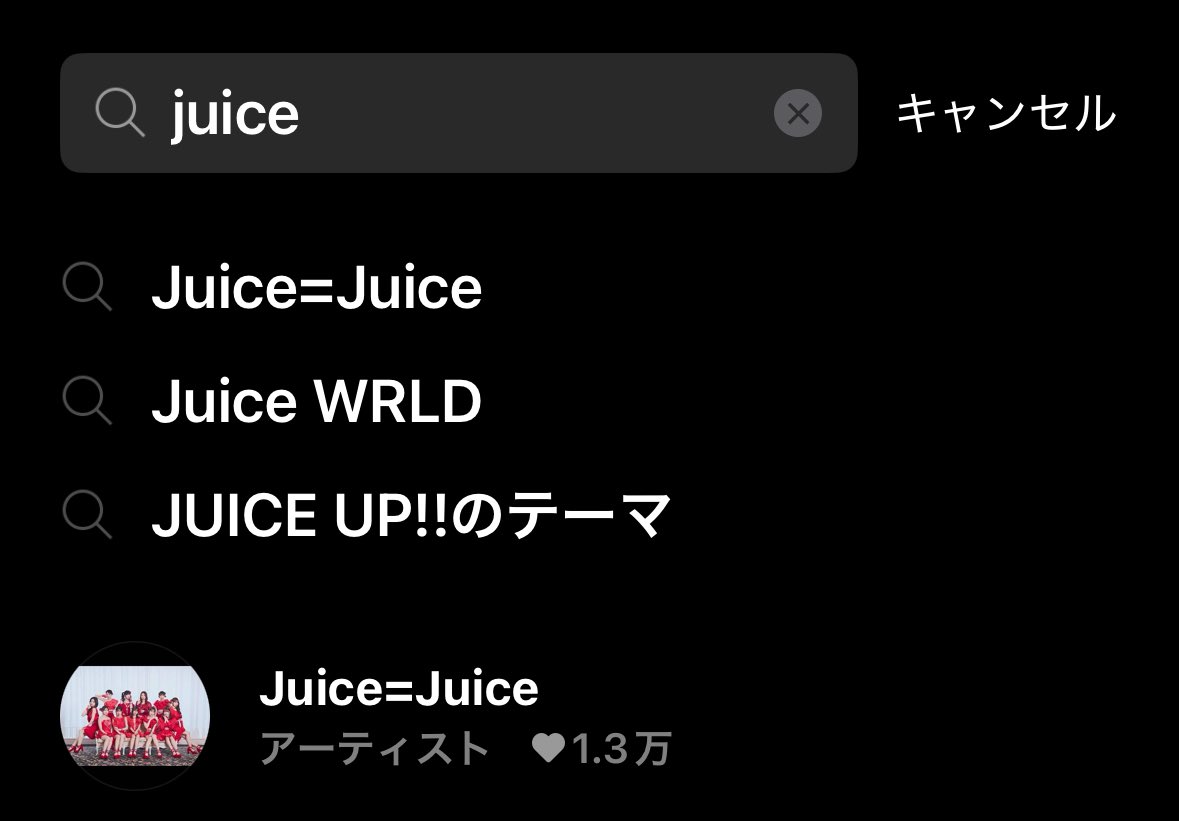
Task: Cancel the search with キャンセル
Action: pyautogui.click(x=1005, y=113)
